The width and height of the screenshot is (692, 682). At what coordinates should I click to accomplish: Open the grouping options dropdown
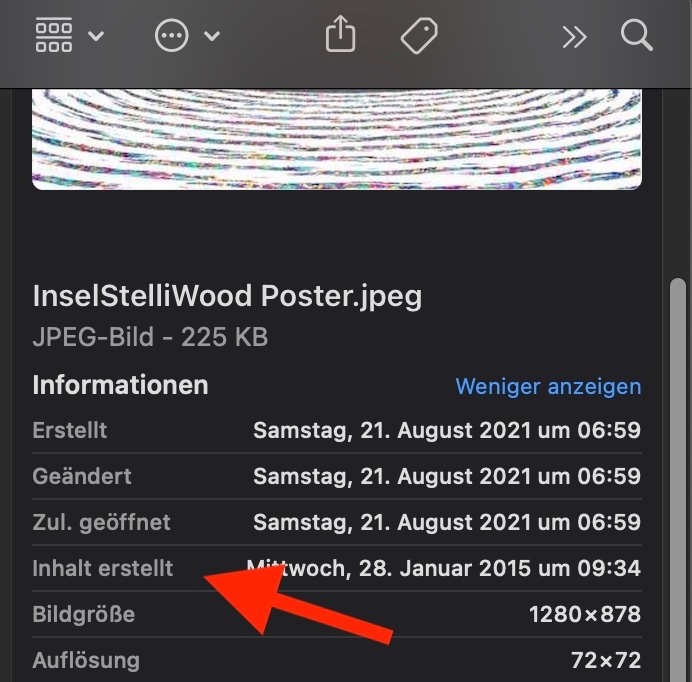(x=68, y=36)
